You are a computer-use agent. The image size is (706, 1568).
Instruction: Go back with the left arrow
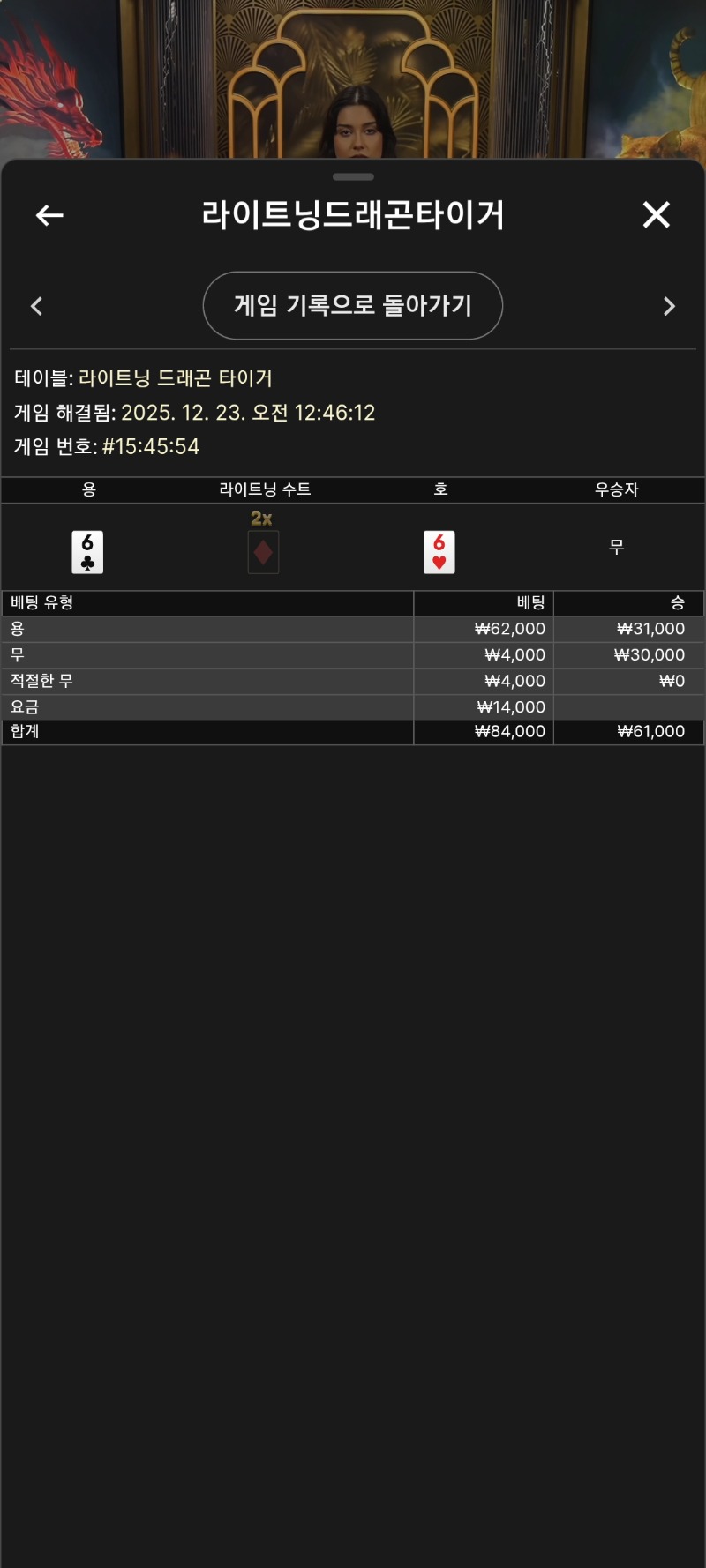[x=49, y=215]
